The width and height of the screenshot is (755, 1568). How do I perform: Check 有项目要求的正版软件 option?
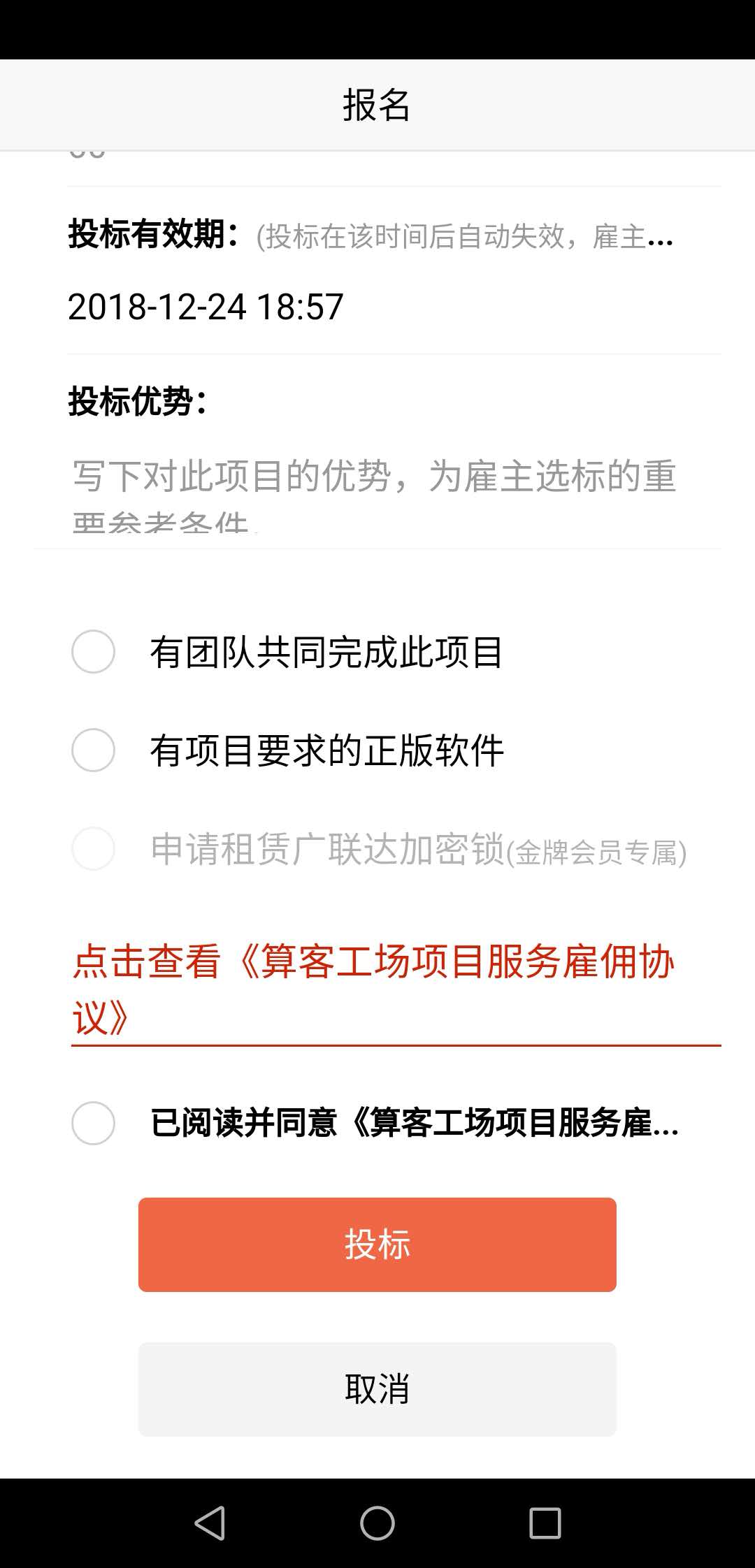[x=94, y=750]
